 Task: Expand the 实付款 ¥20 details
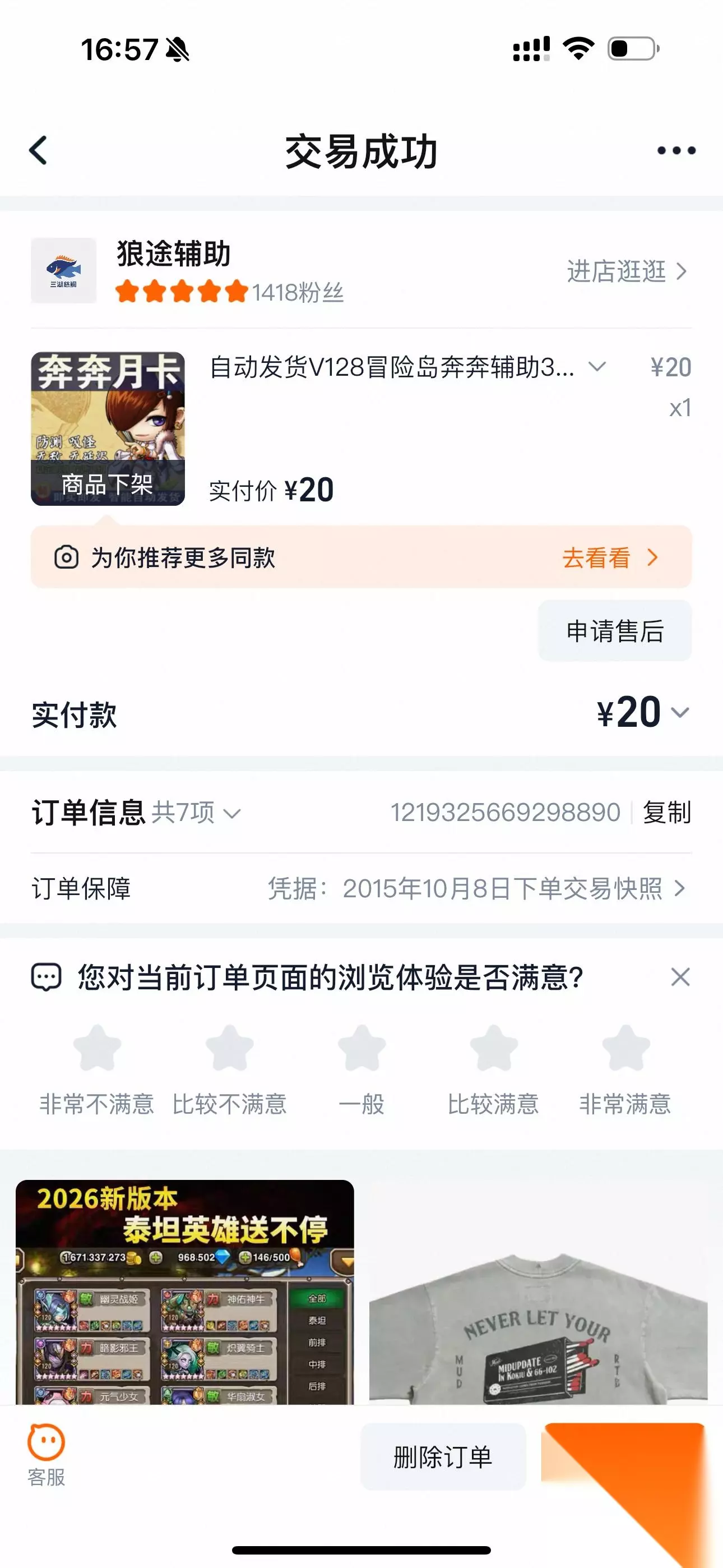[x=643, y=712]
